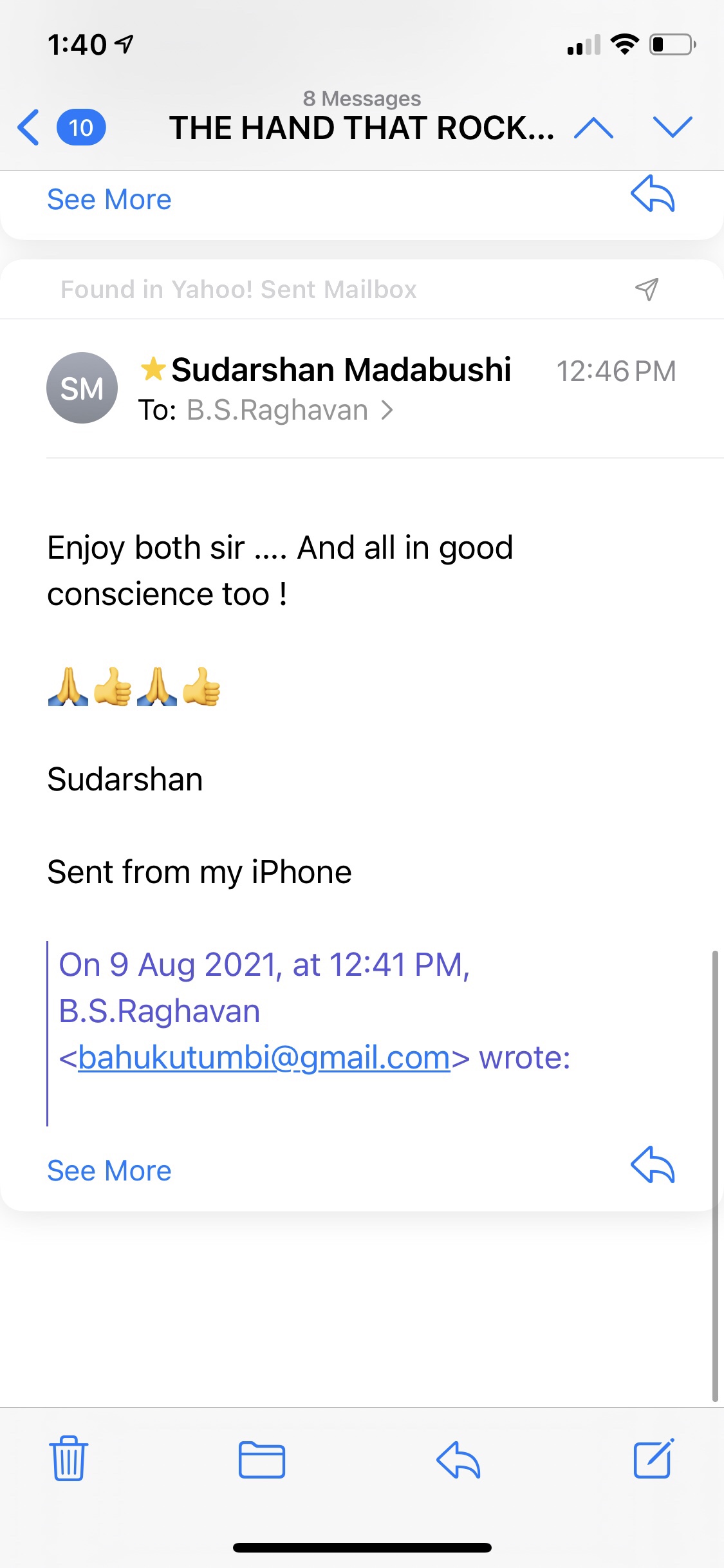Go back to the mailbox list

point(29,127)
